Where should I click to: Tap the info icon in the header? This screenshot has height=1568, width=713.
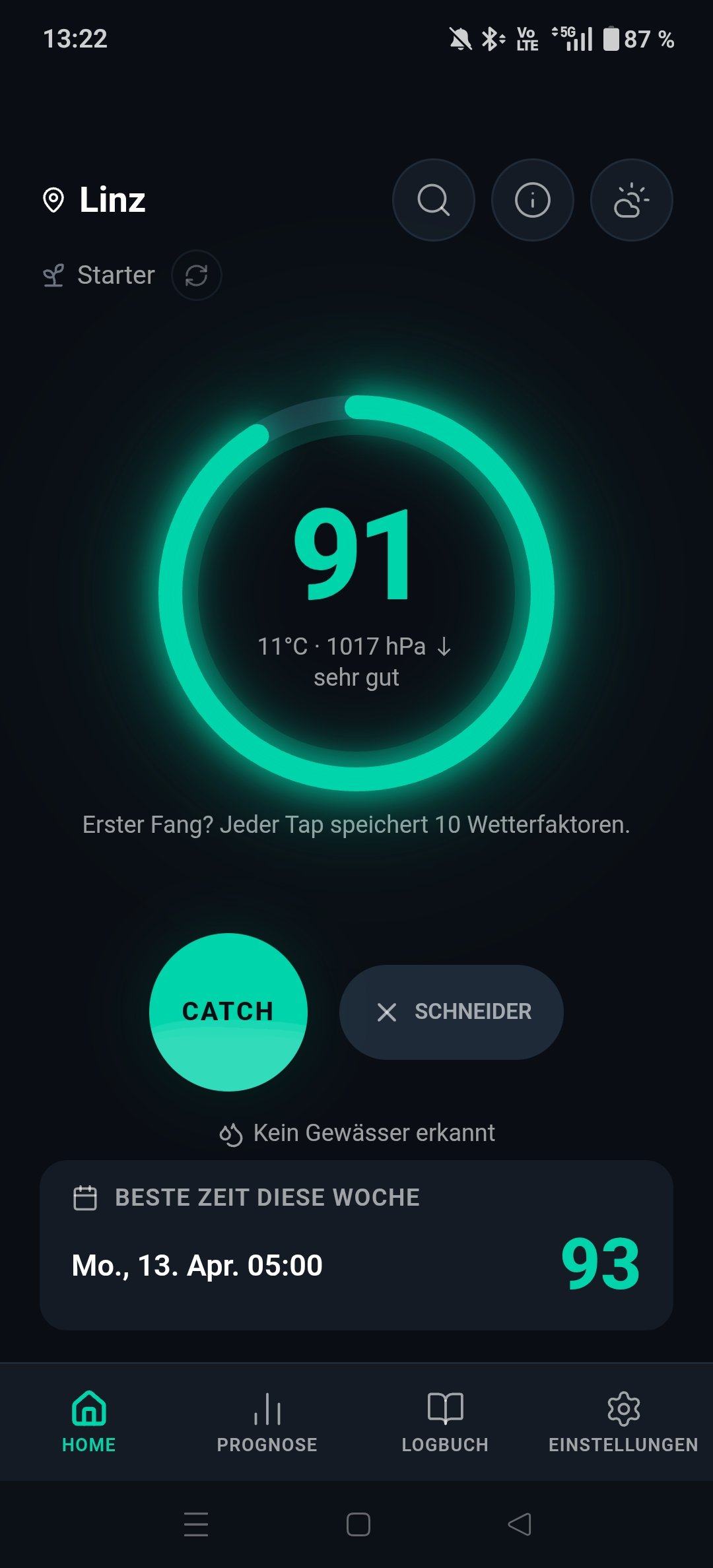pyautogui.click(x=533, y=201)
